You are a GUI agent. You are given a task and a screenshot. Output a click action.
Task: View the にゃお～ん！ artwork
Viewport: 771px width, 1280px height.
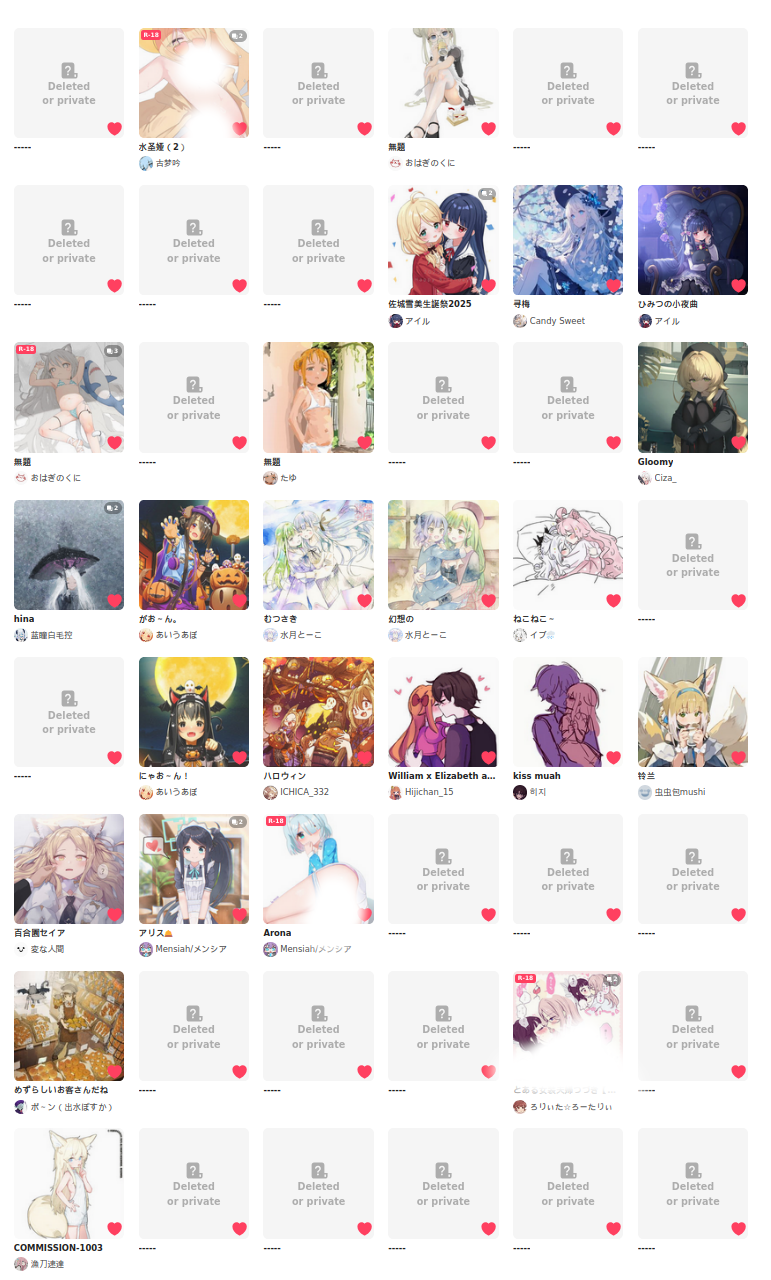click(193, 710)
